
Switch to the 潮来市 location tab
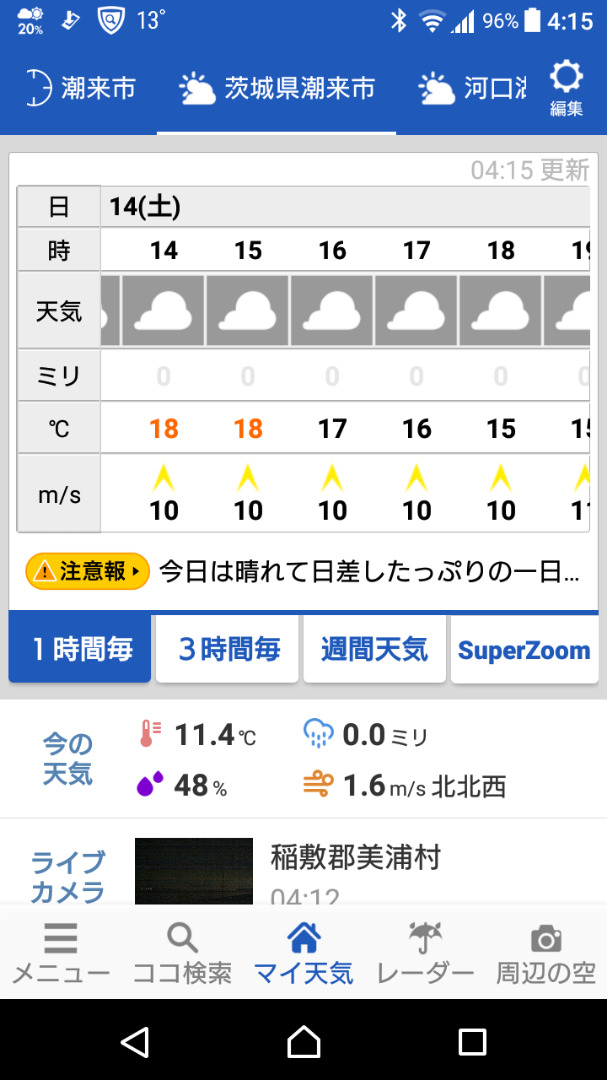[80, 90]
